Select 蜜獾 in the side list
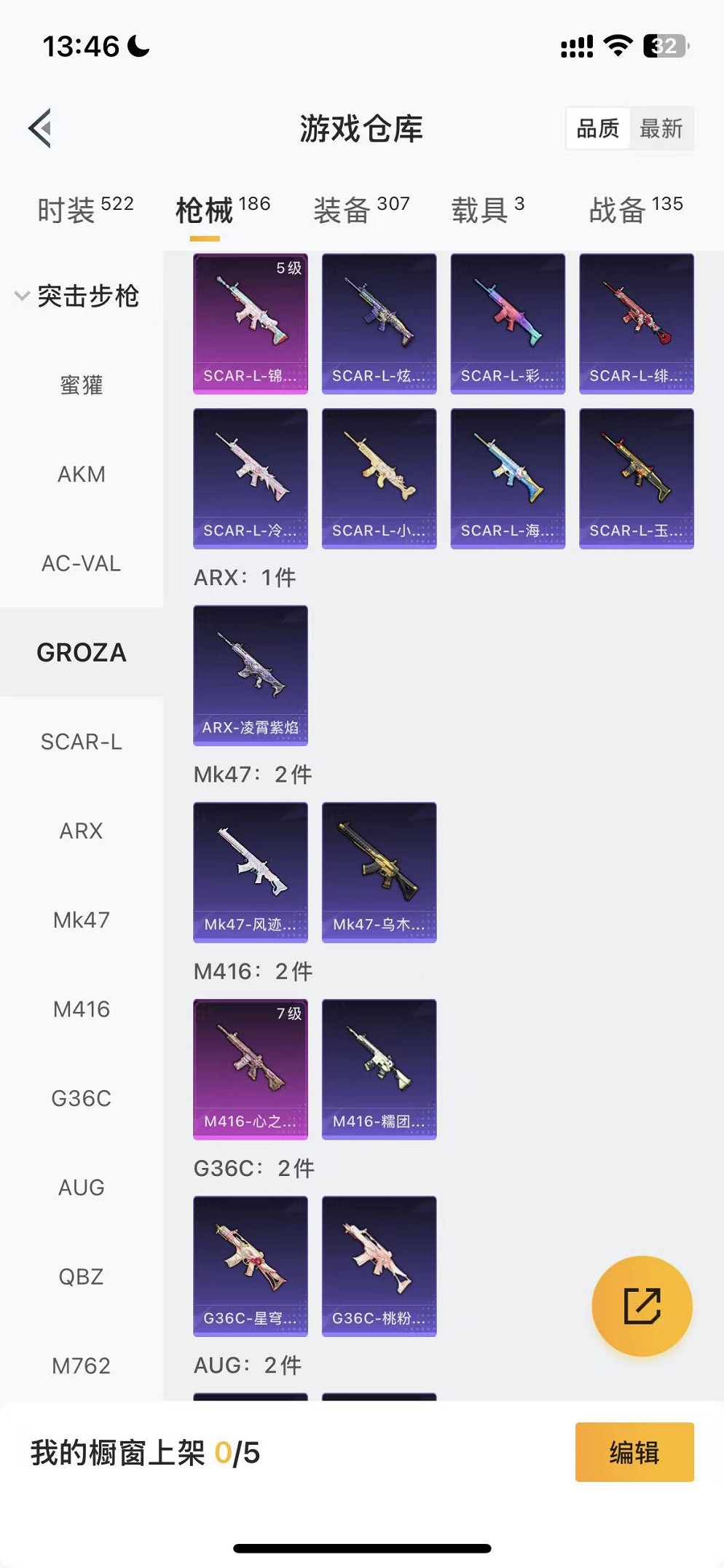The width and height of the screenshot is (724, 1568). click(82, 385)
